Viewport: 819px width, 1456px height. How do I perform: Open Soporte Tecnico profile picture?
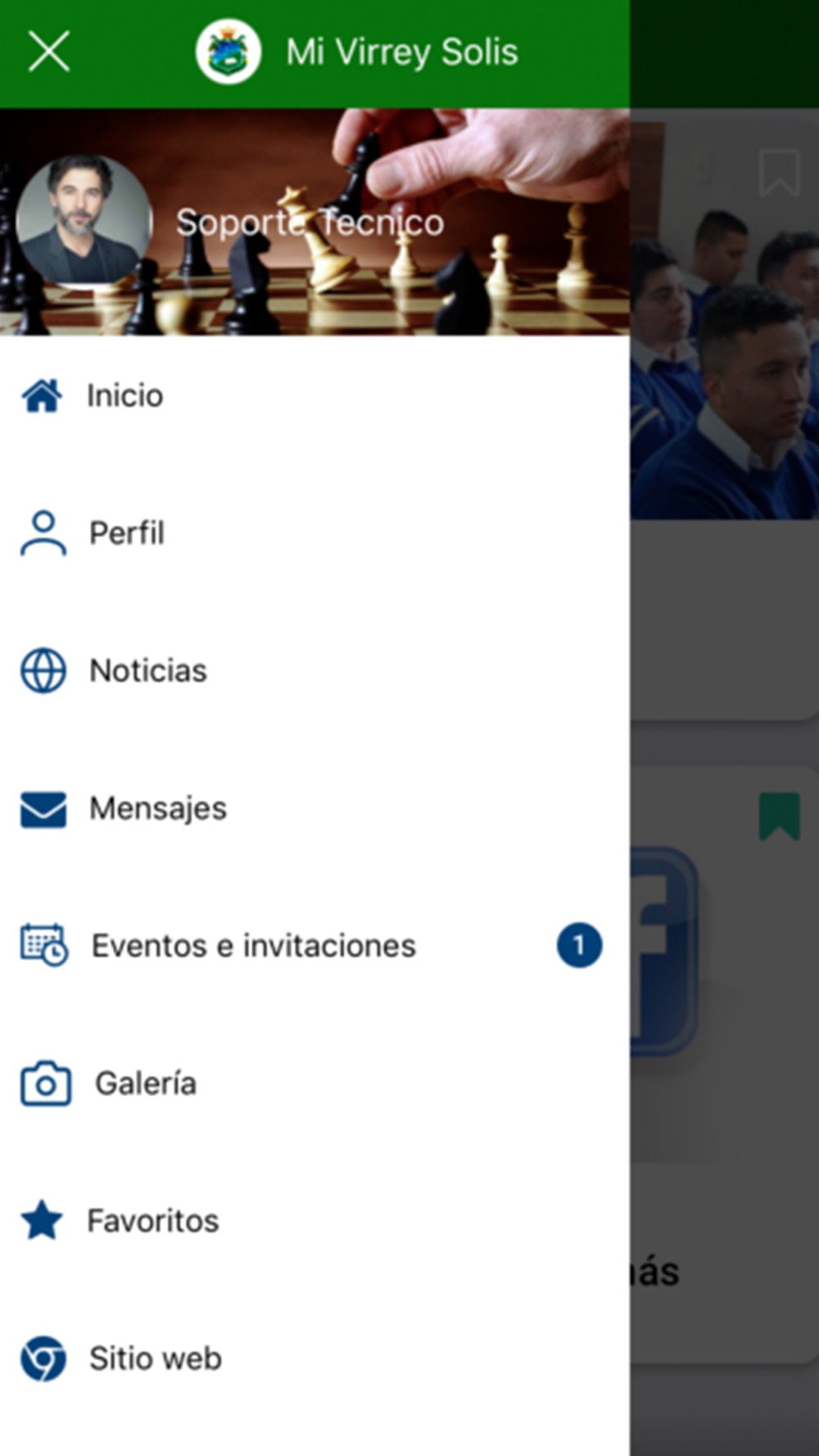coord(84,220)
